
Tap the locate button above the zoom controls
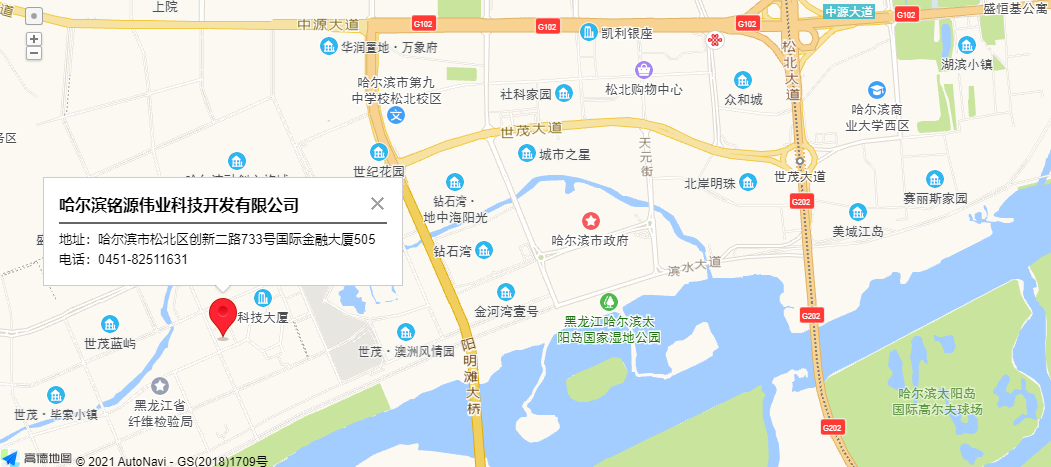pyautogui.click(x=34, y=17)
